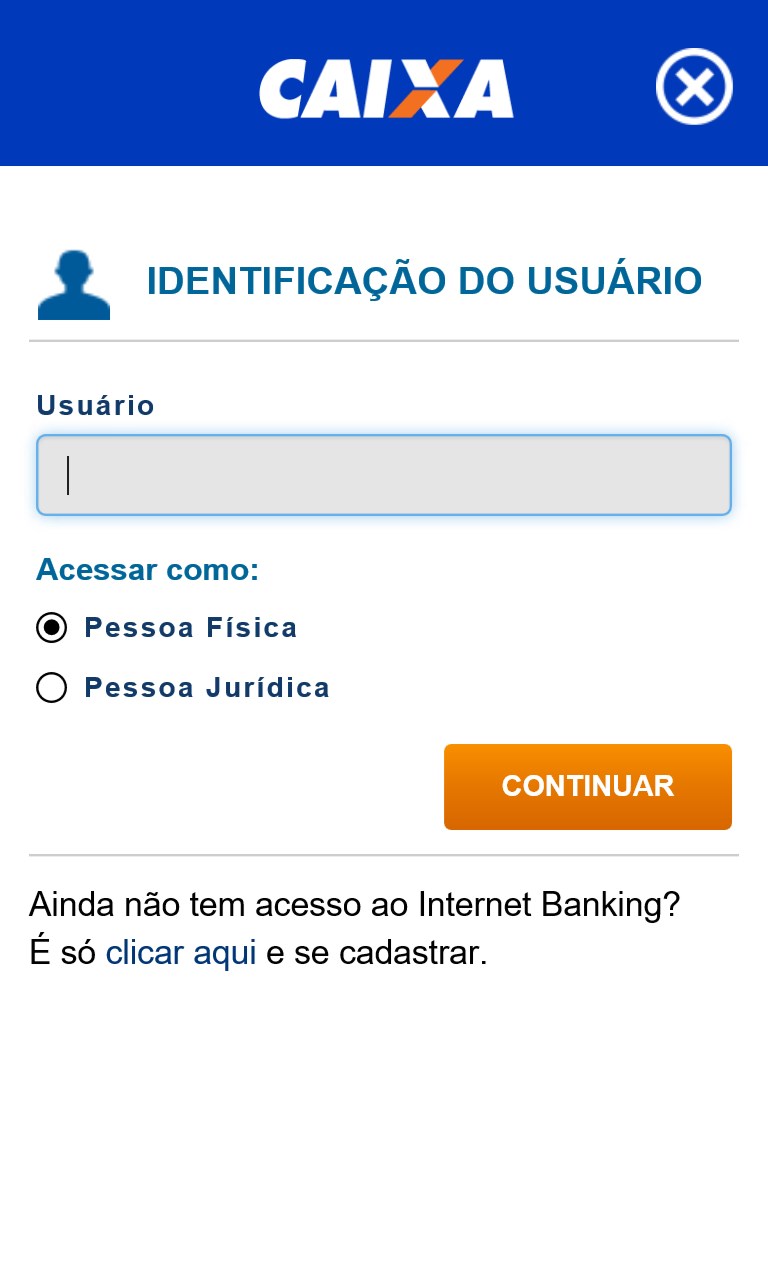The image size is (768, 1280).
Task: Select the Pessoa Física option
Action: coord(51,628)
